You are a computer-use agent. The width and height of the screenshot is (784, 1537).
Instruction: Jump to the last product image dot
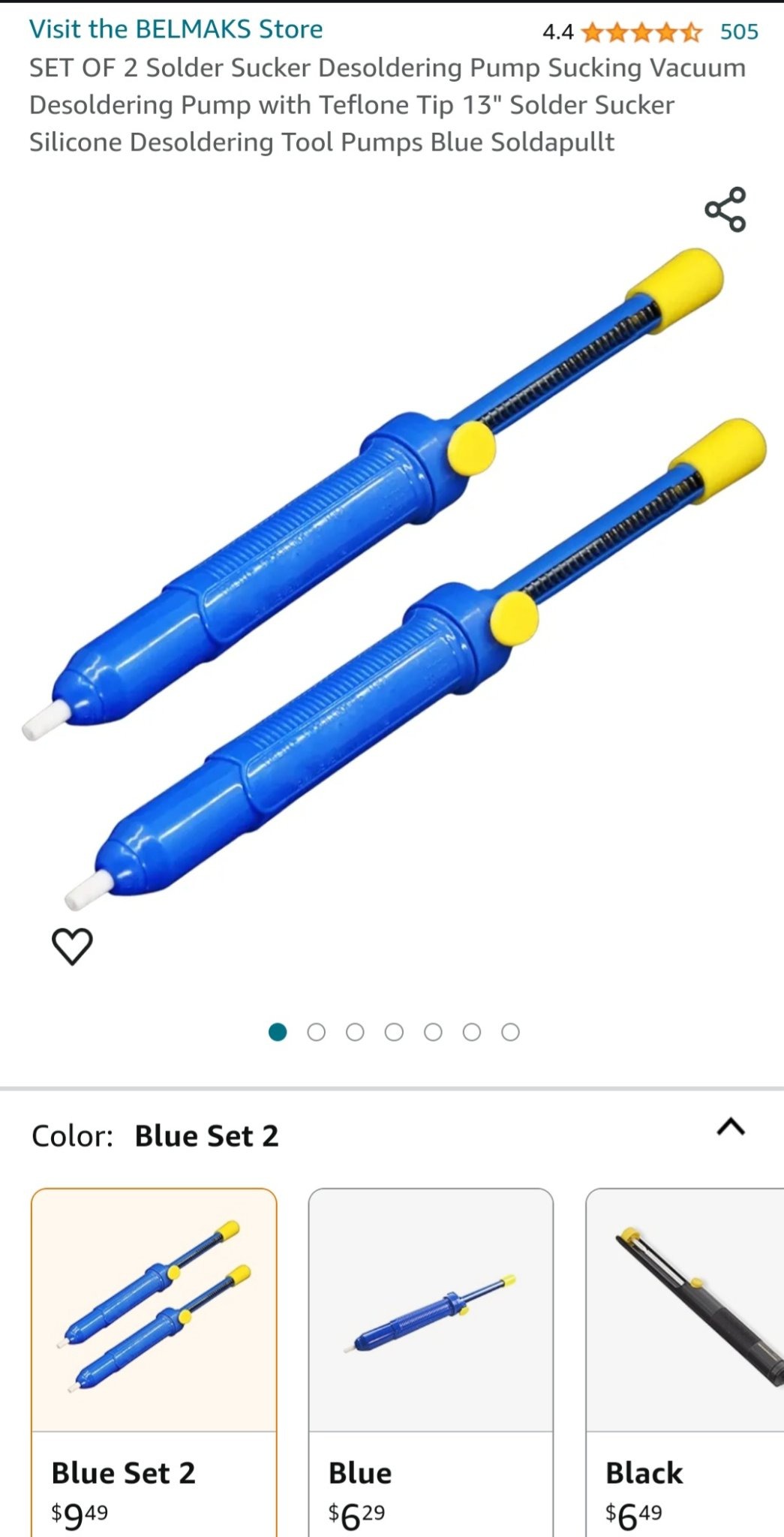[x=510, y=1033]
